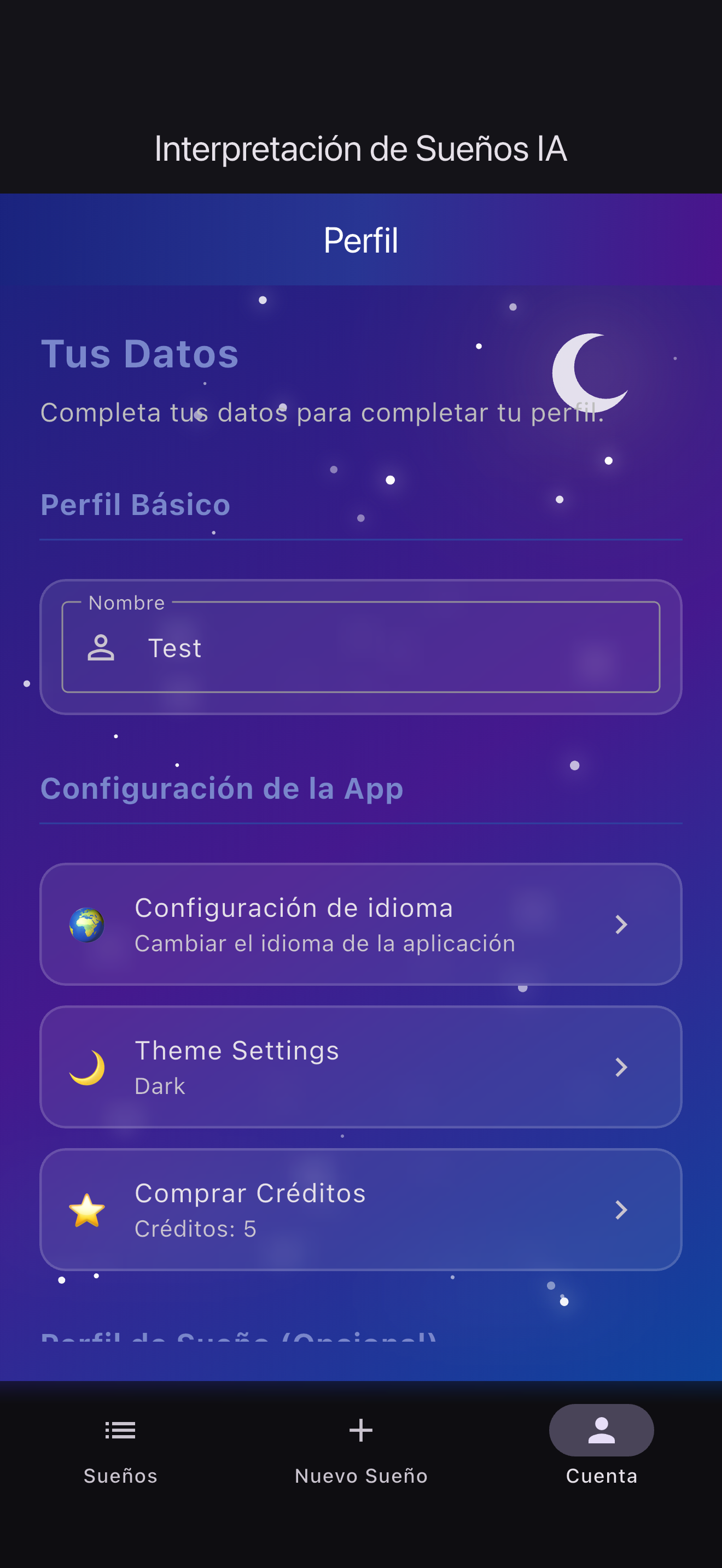The width and height of the screenshot is (722, 1568).
Task: Click the plus icon for Nuevo Sueño
Action: coord(361,1430)
